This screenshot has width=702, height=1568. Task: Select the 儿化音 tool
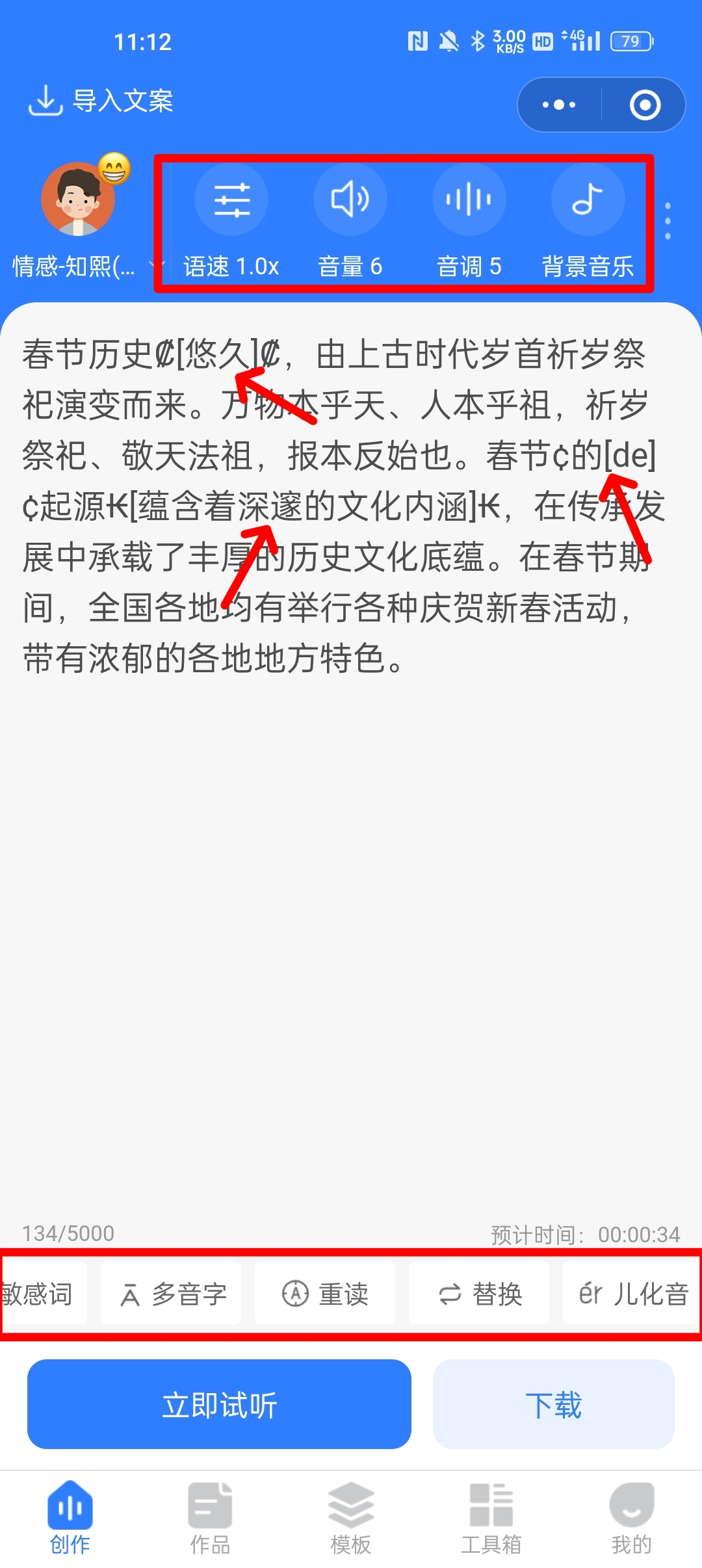(632, 1294)
